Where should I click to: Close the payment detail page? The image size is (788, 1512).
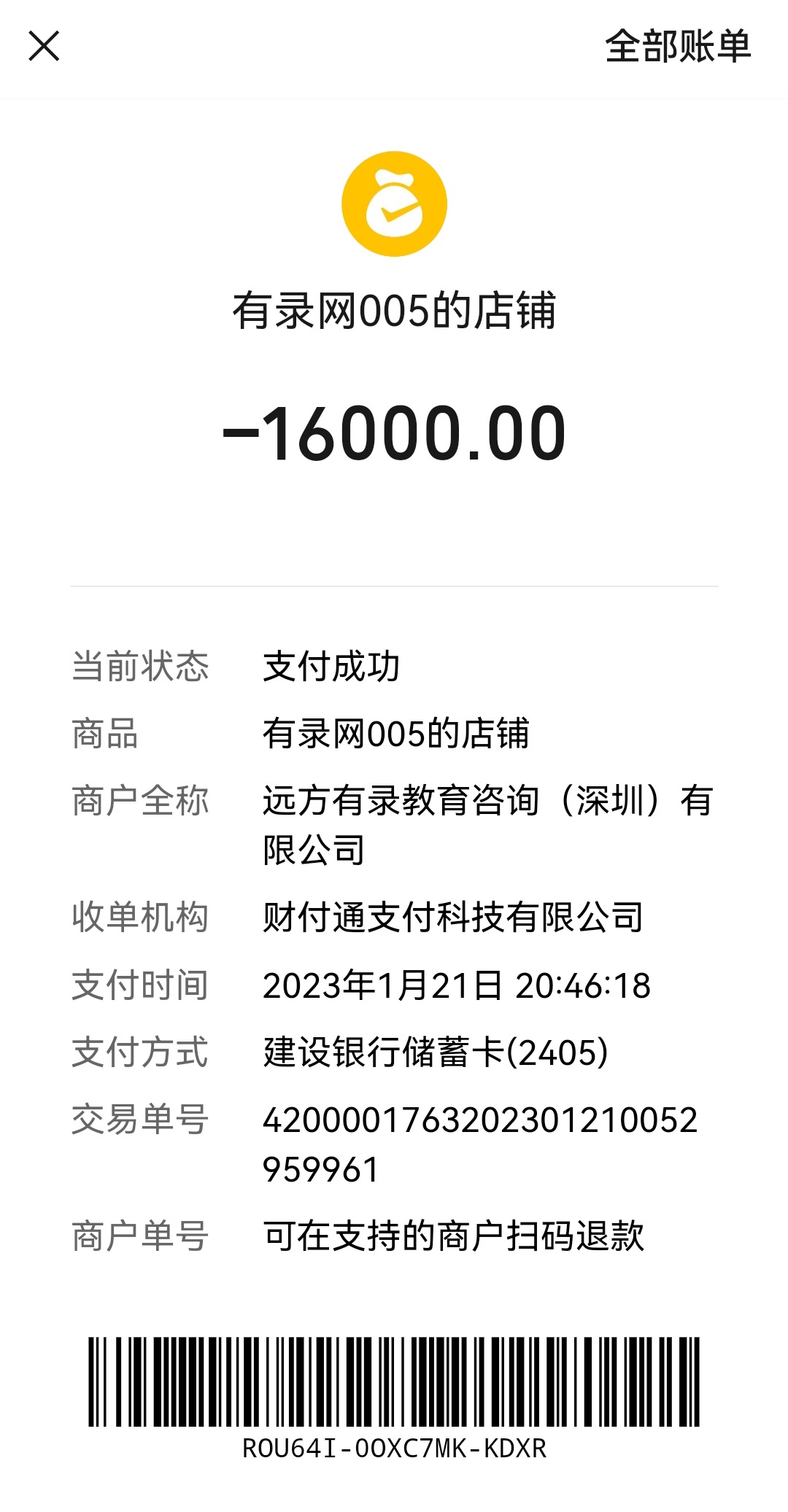pos(44,47)
